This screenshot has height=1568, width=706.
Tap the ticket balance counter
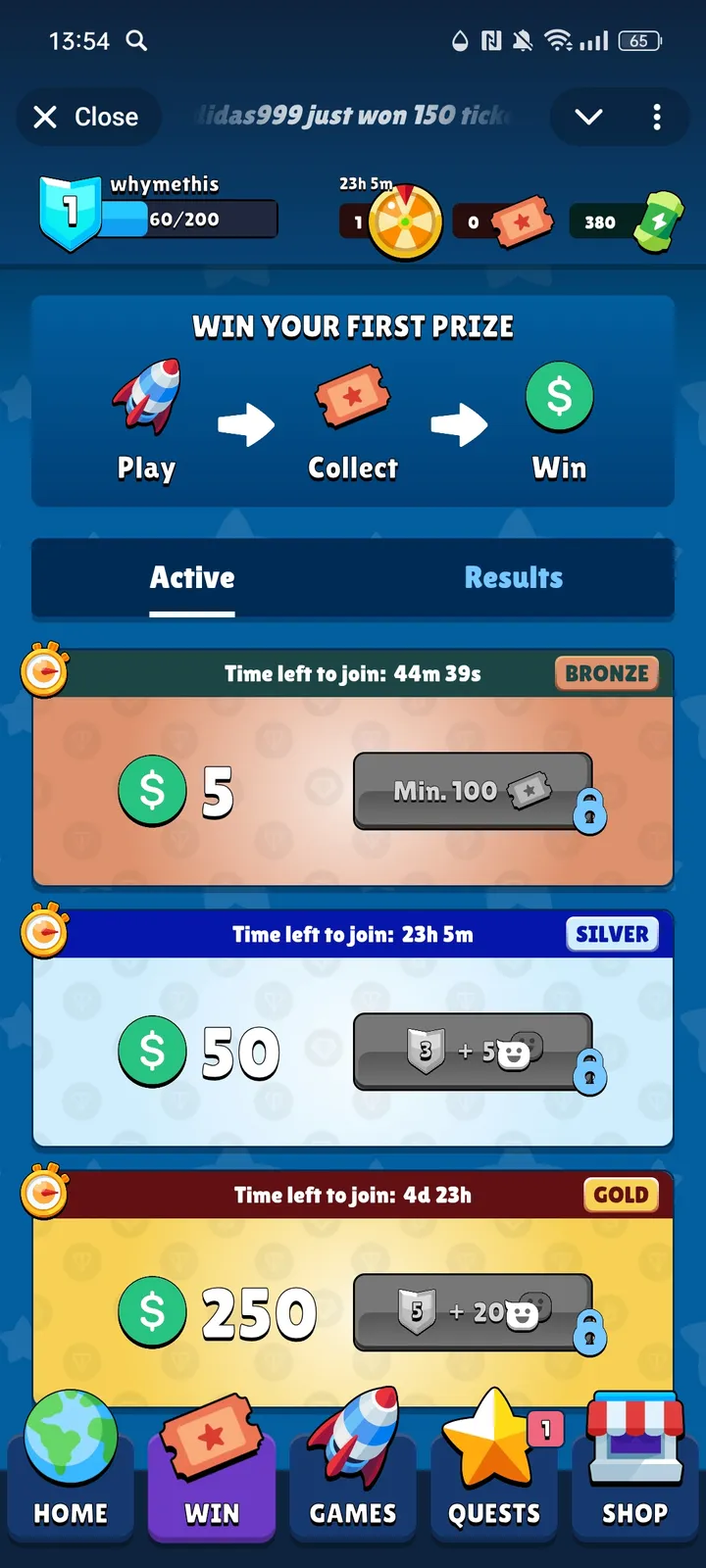(504, 222)
